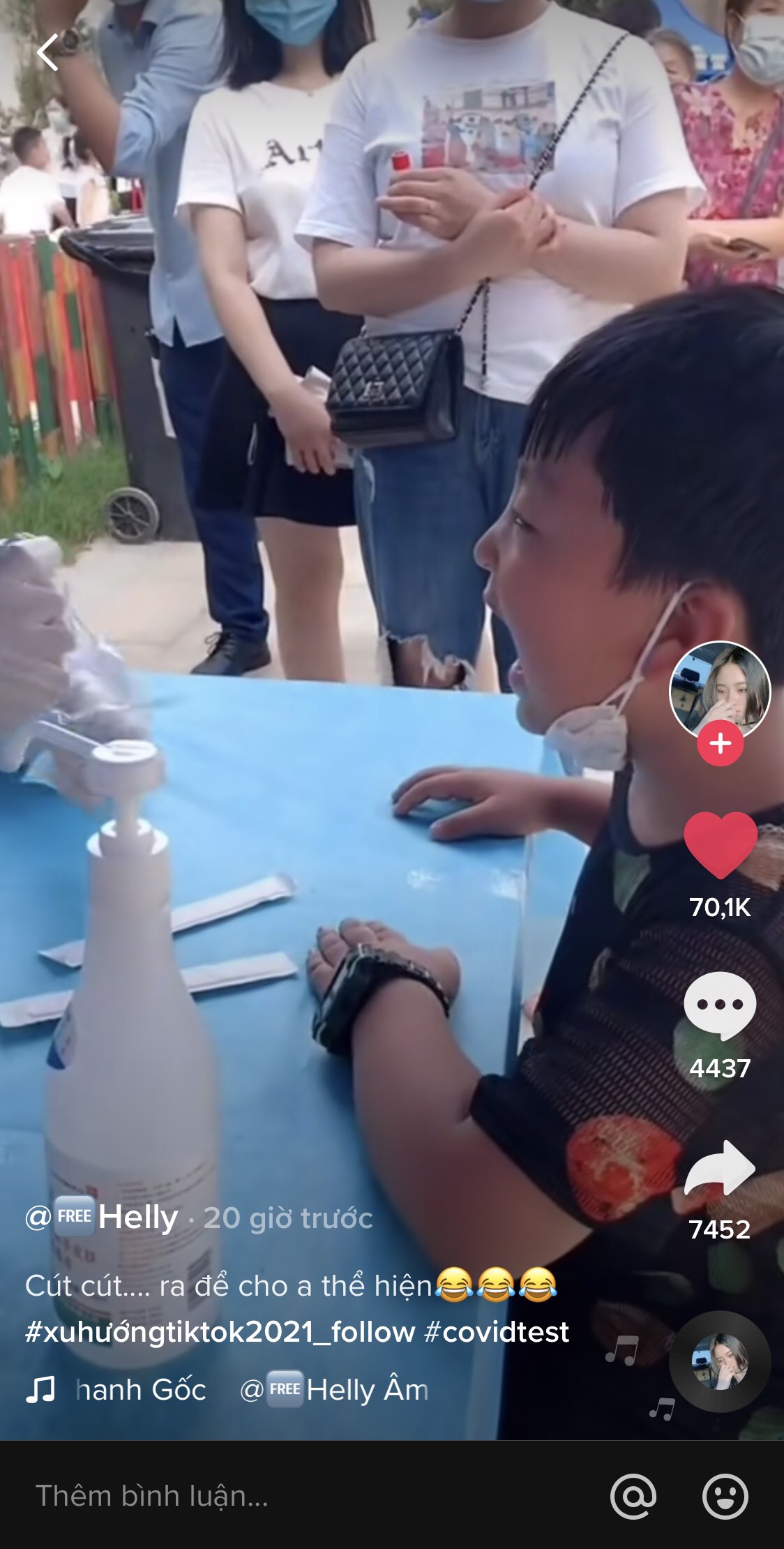The height and width of the screenshot is (1549, 784).
Task: Open the emoji picker in the comment bar
Action: (725, 1496)
